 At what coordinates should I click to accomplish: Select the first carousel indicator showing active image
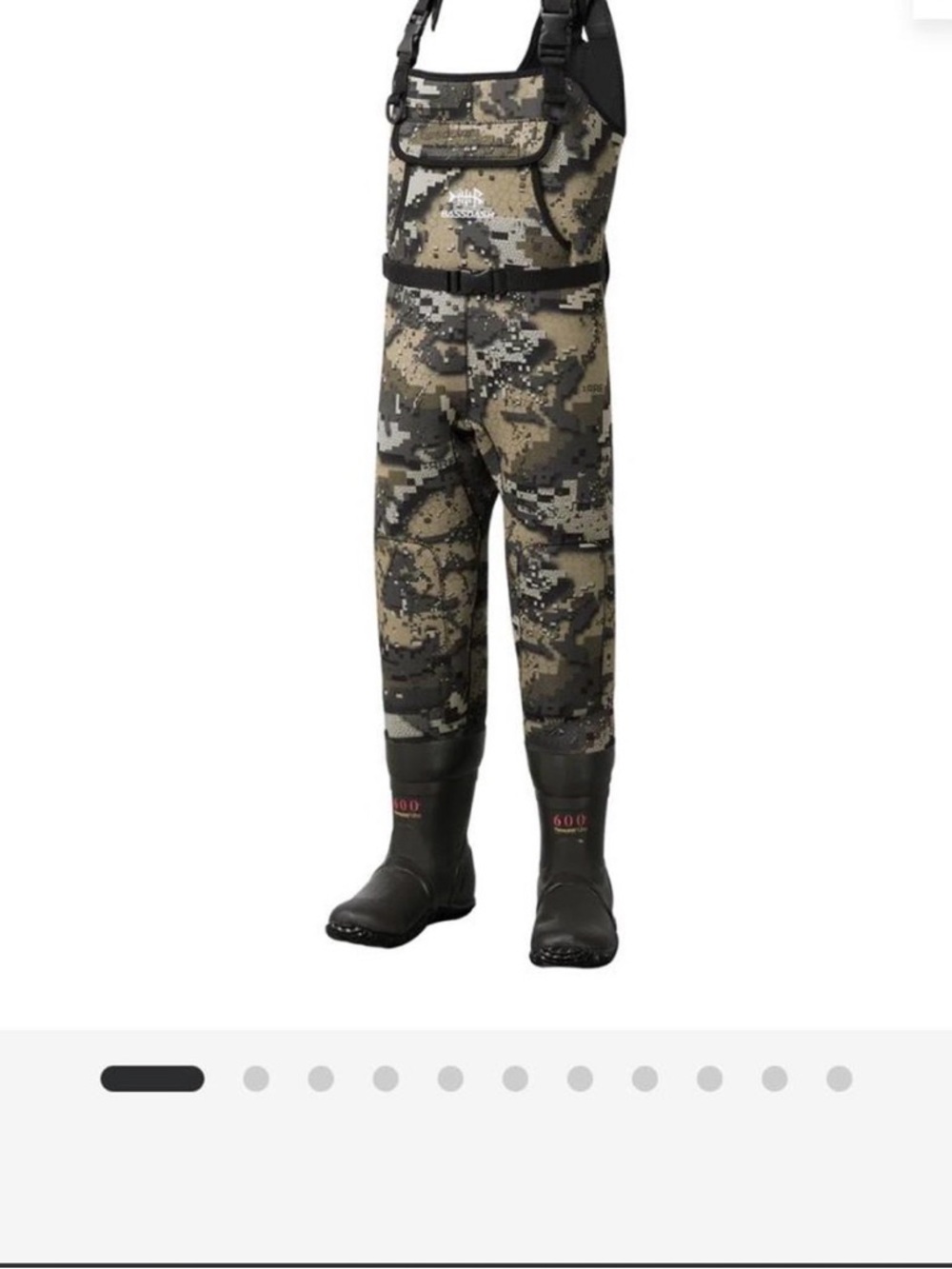coord(154,1079)
